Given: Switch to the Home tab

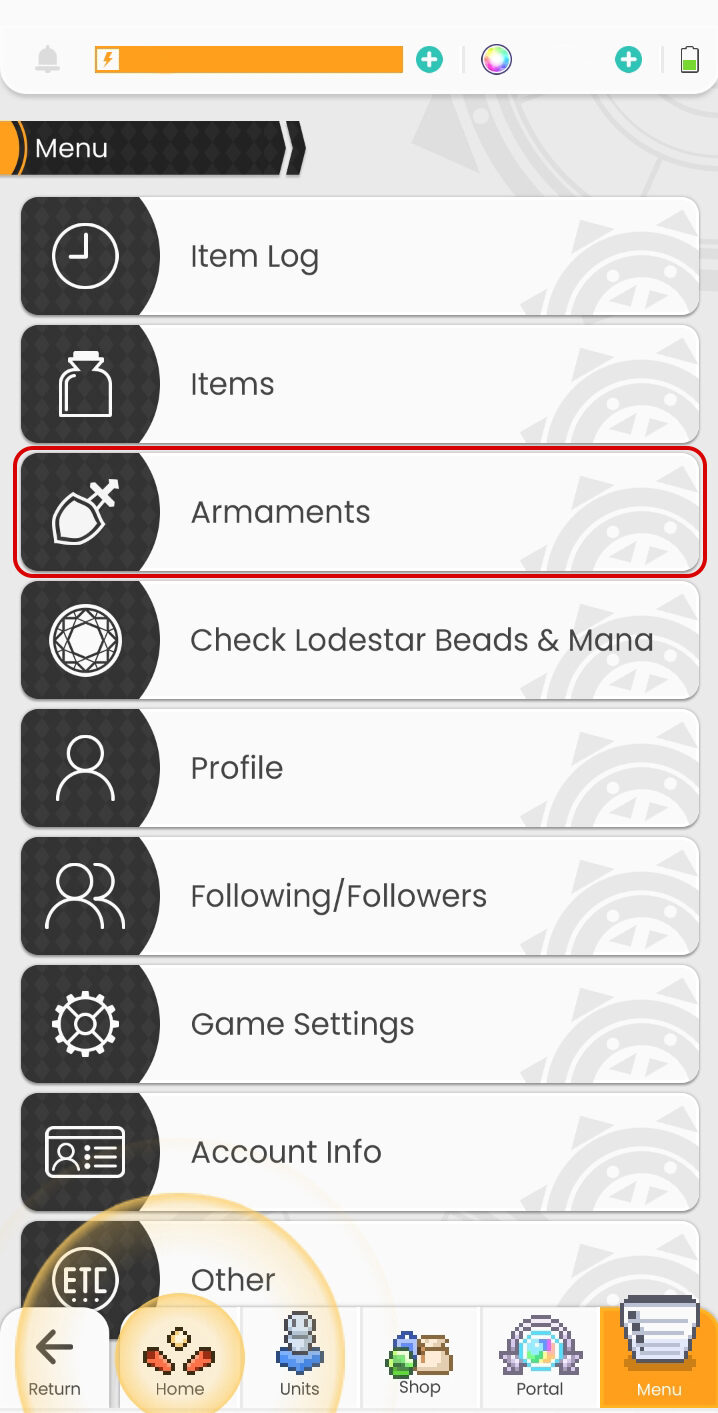Looking at the screenshot, I should click(x=180, y=1360).
